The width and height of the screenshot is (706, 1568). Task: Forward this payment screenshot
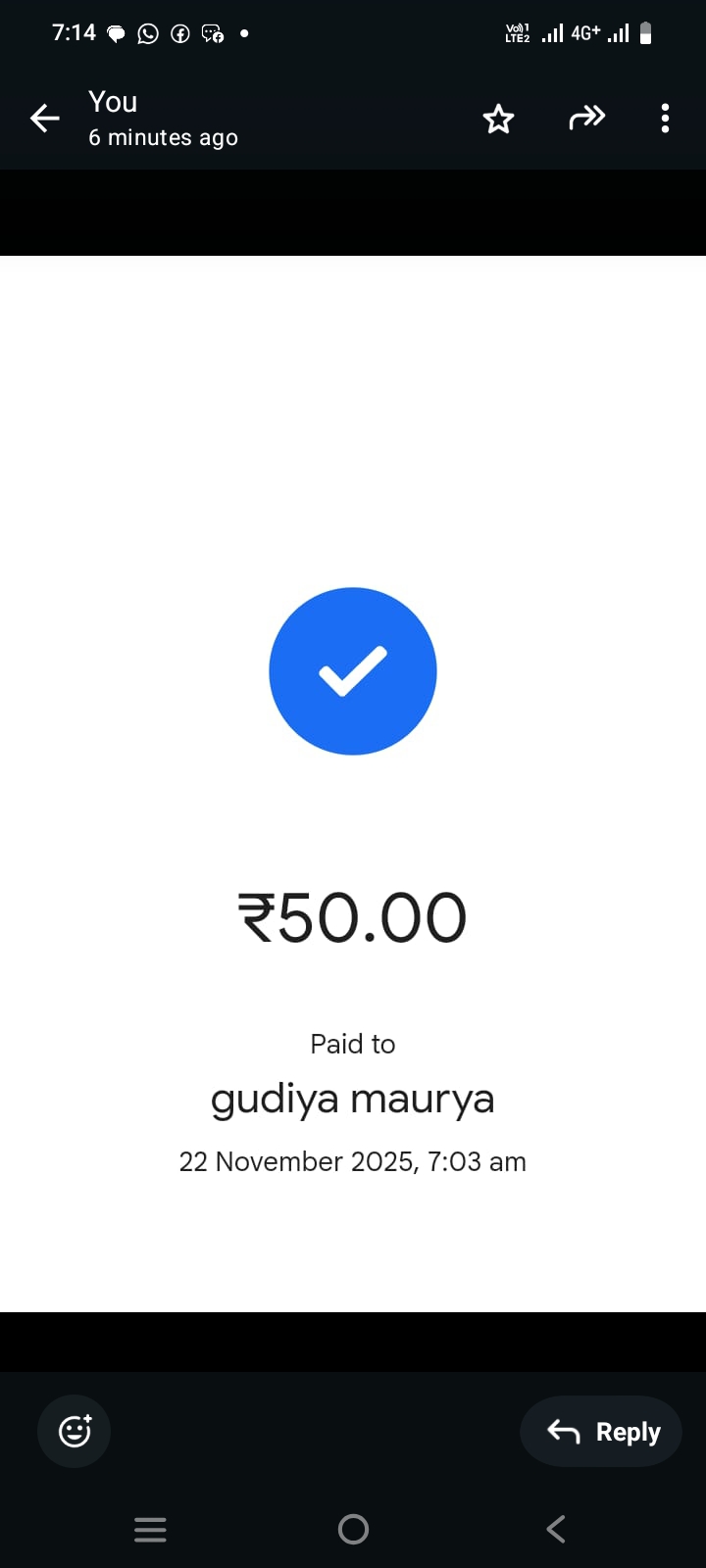tap(586, 119)
